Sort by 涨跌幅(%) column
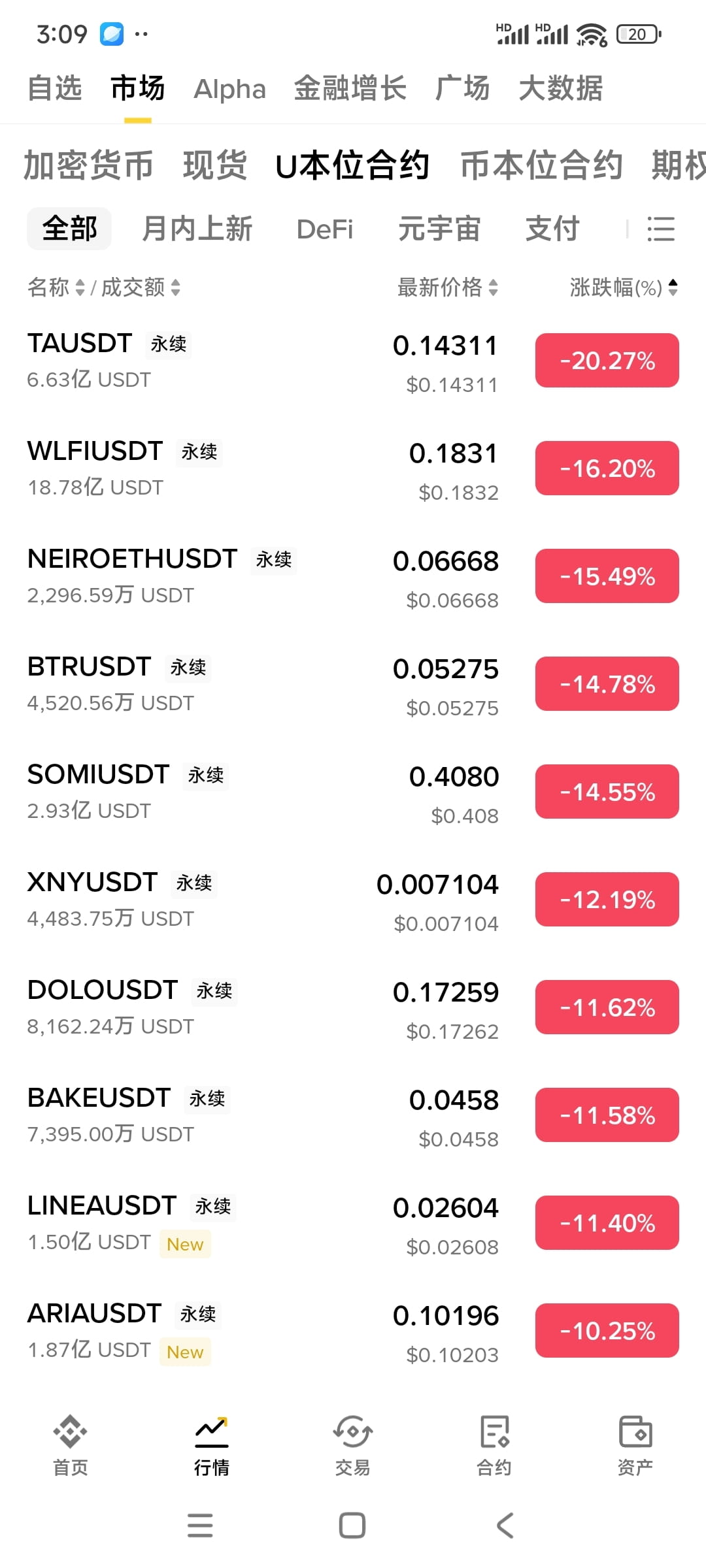The height and width of the screenshot is (1568, 706). point(624,287)
